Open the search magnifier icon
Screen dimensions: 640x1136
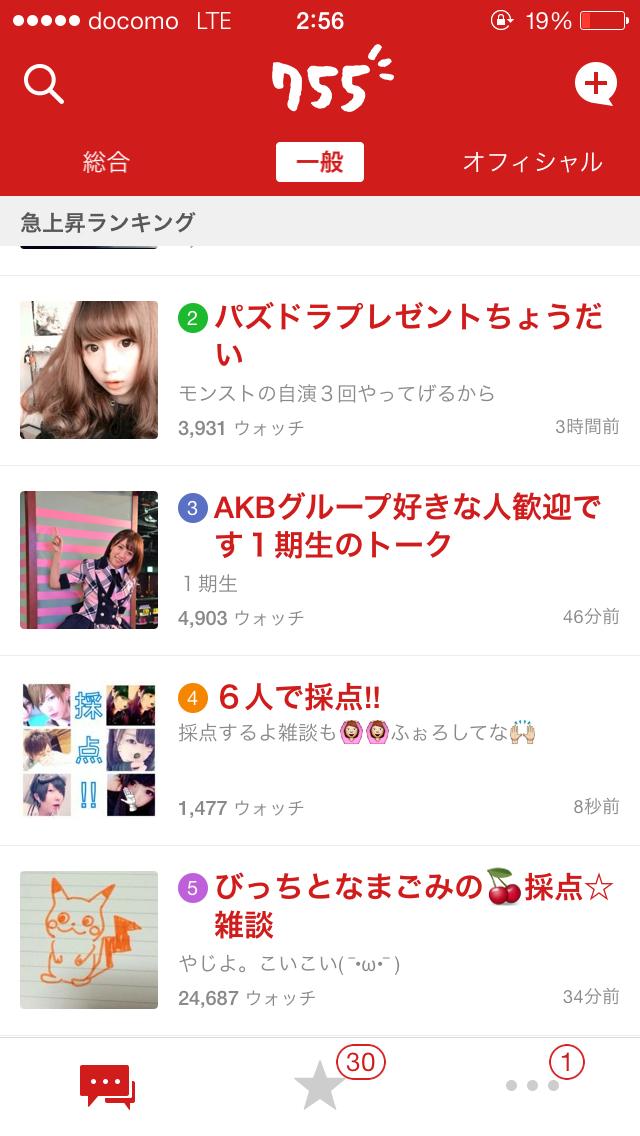43,86
